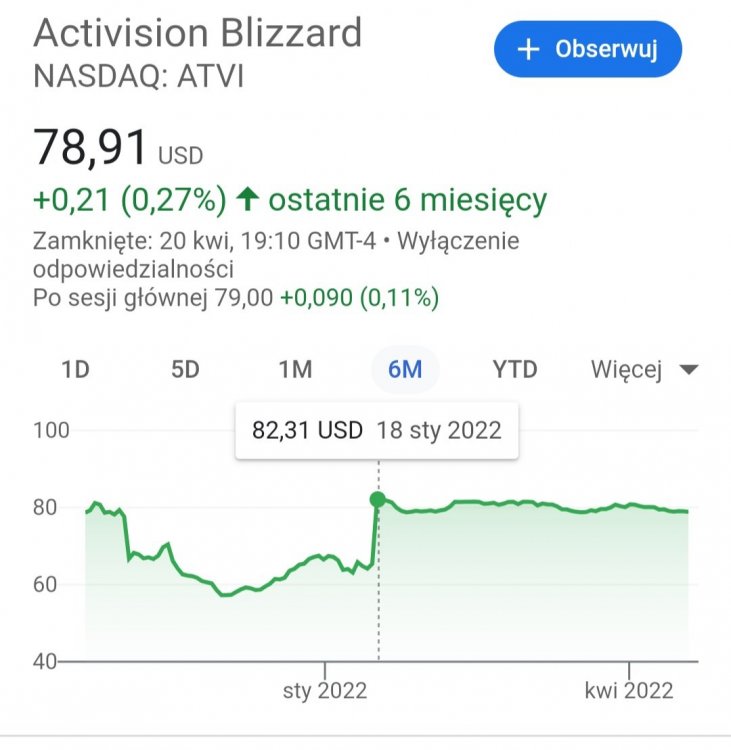Switch chart to the 1D range

coord(76,370)
